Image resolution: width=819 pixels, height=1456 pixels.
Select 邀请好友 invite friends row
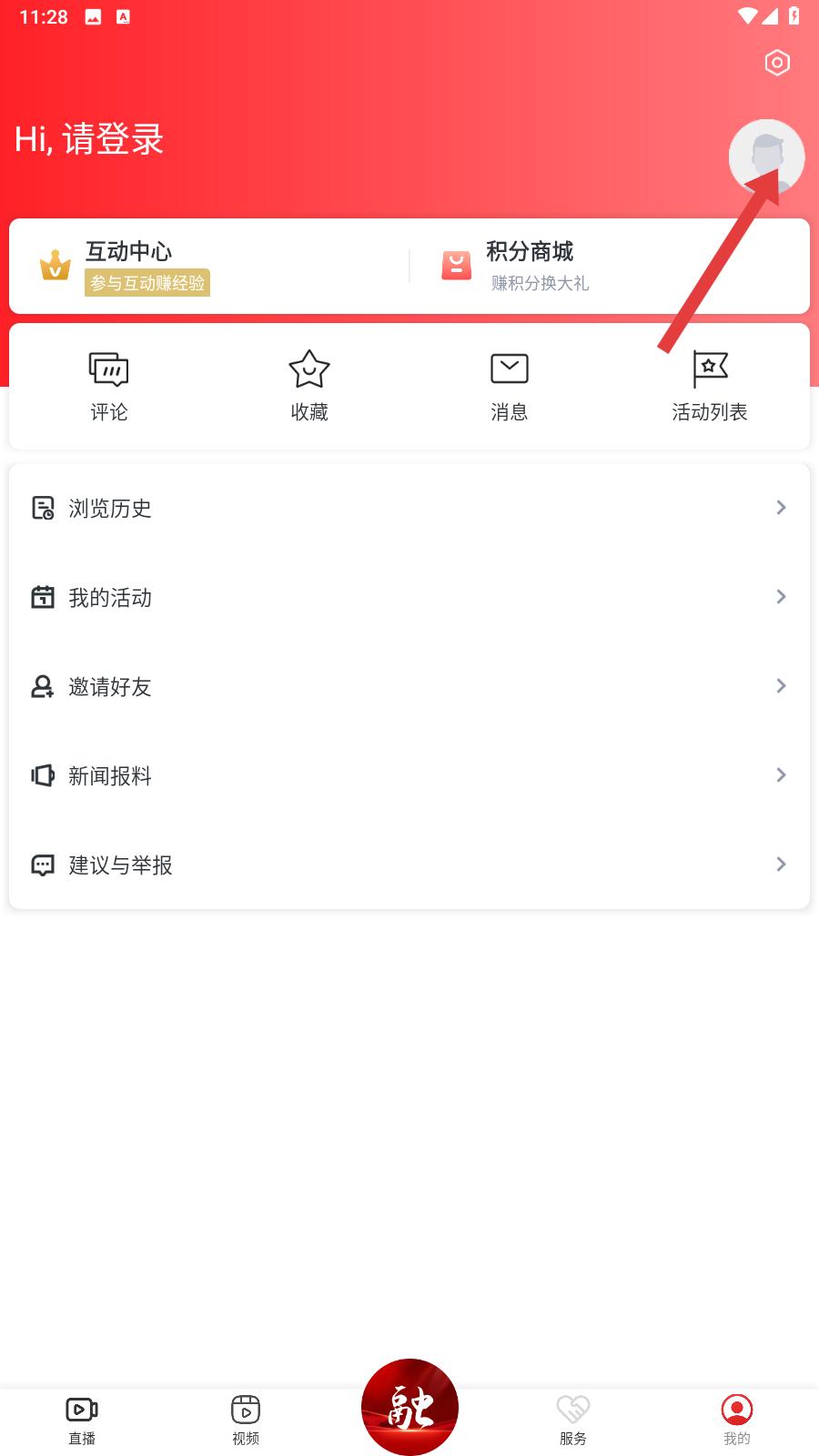tap(409, 686)
